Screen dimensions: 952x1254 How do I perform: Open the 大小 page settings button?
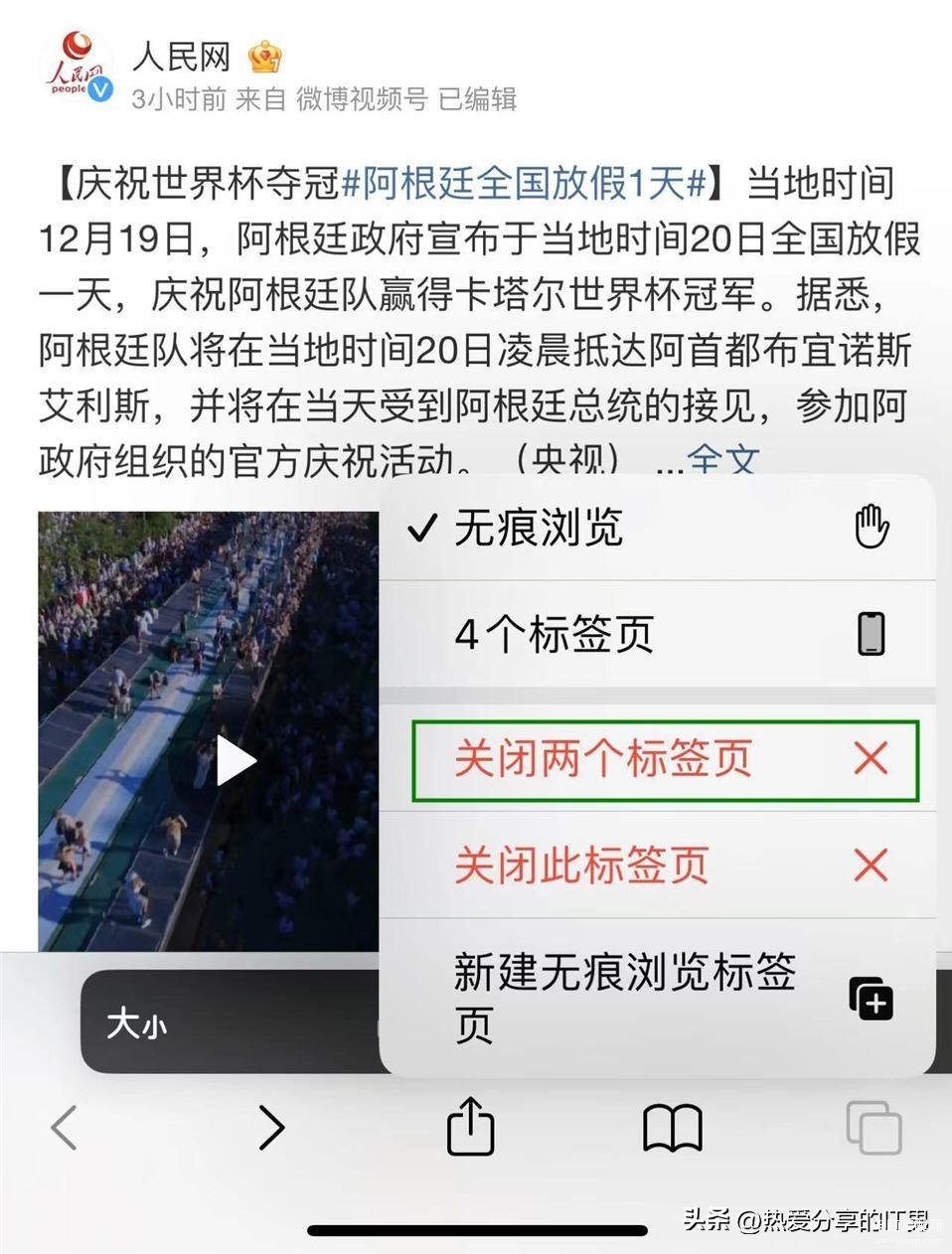(x=137, y=1023)
